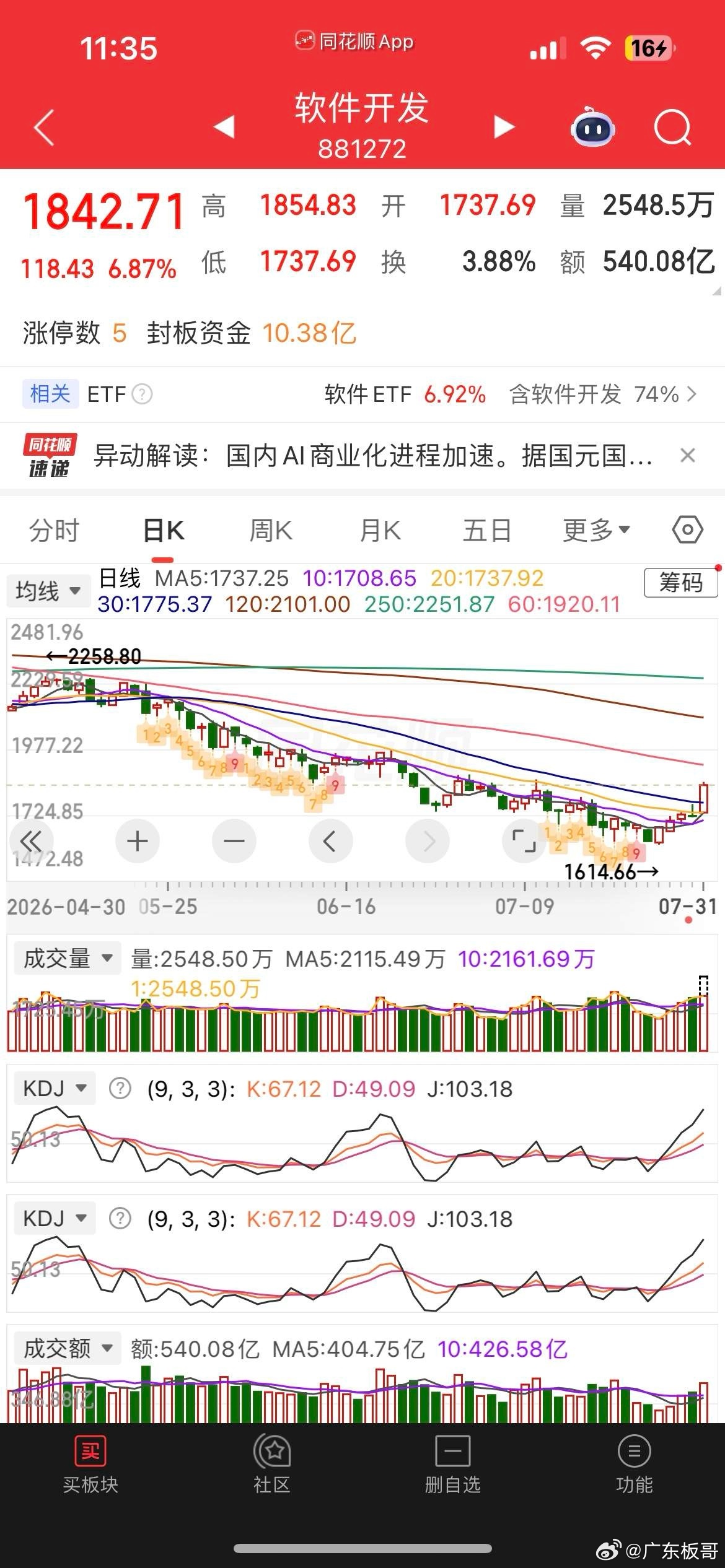Open the AI robot assistant
725x1568 pixels.
[x=592, y=126]
